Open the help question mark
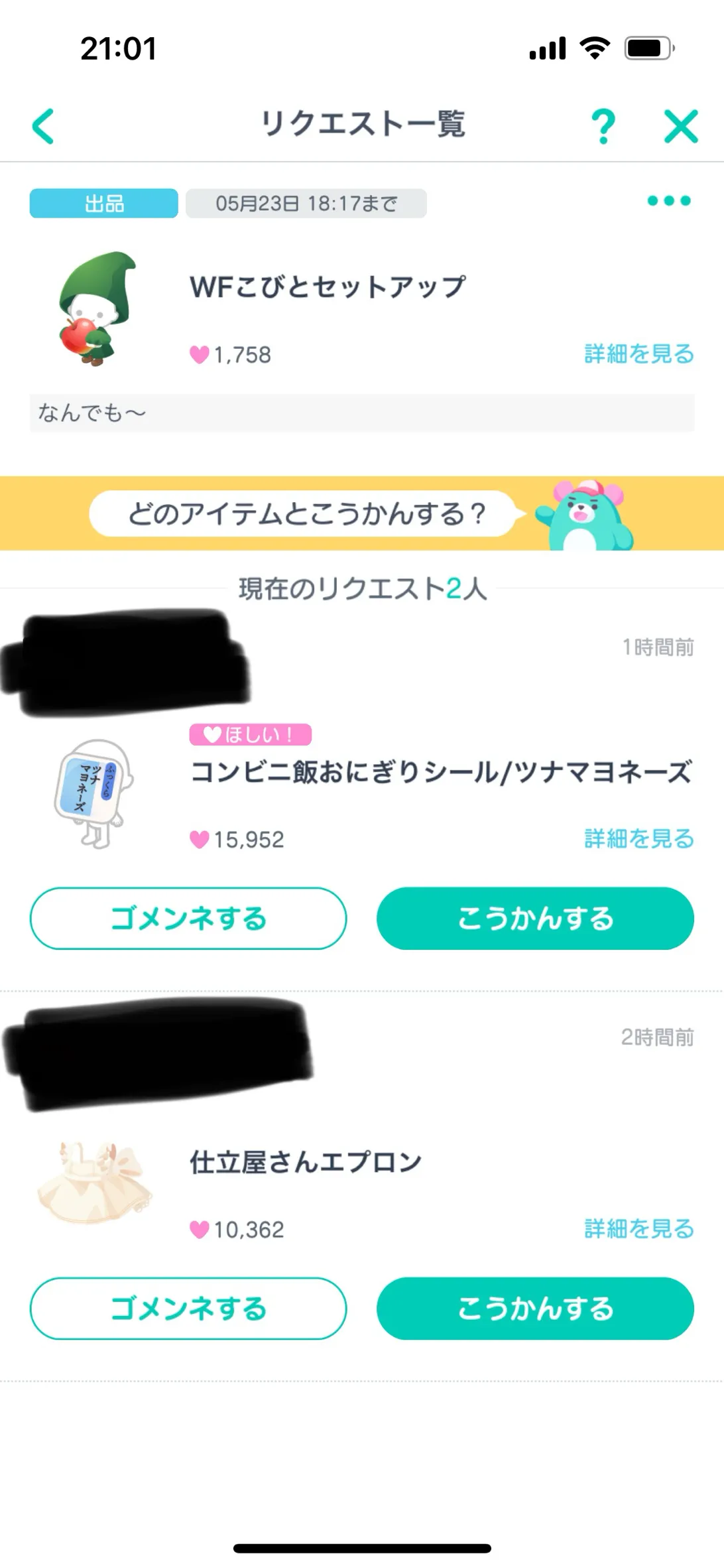This screenshot has width=724, height=1568. coord(603,126)
